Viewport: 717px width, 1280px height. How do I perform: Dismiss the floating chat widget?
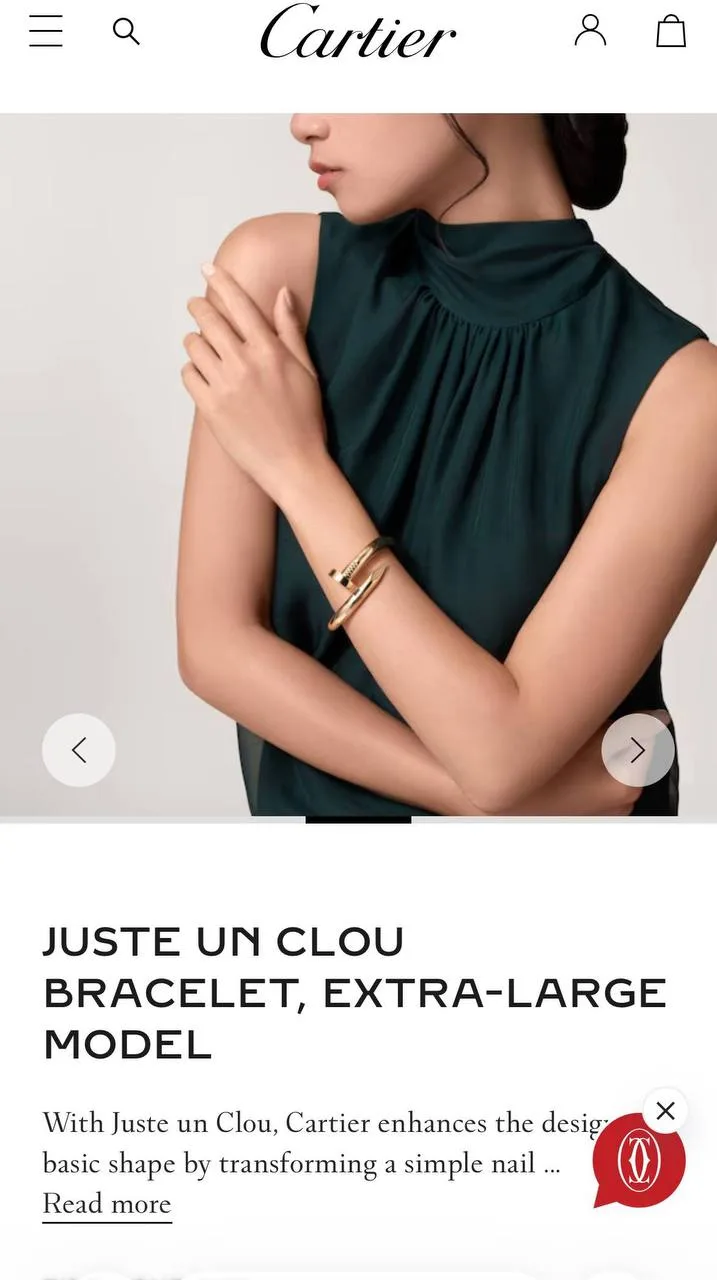(665, 1111)
